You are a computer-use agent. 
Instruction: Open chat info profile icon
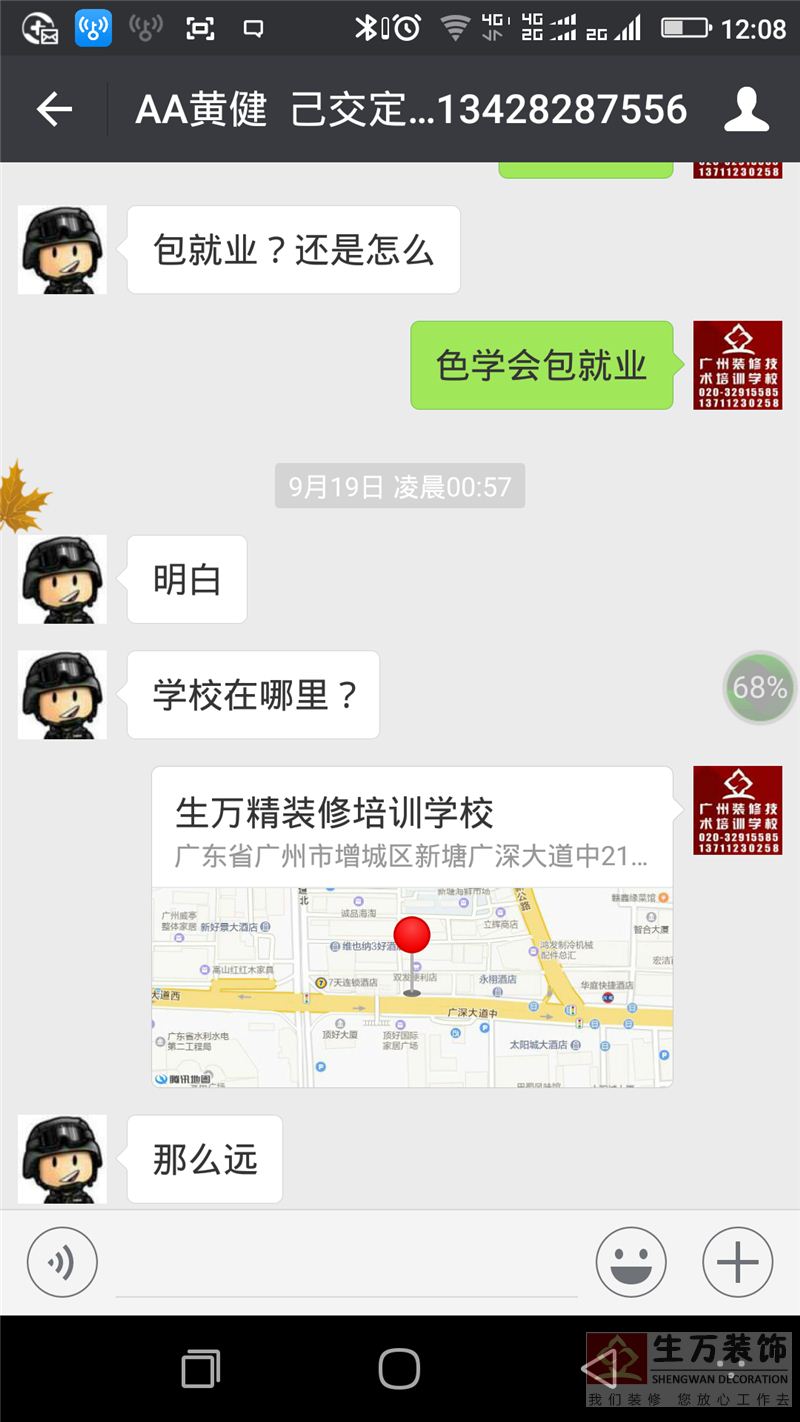coord(746,109)
